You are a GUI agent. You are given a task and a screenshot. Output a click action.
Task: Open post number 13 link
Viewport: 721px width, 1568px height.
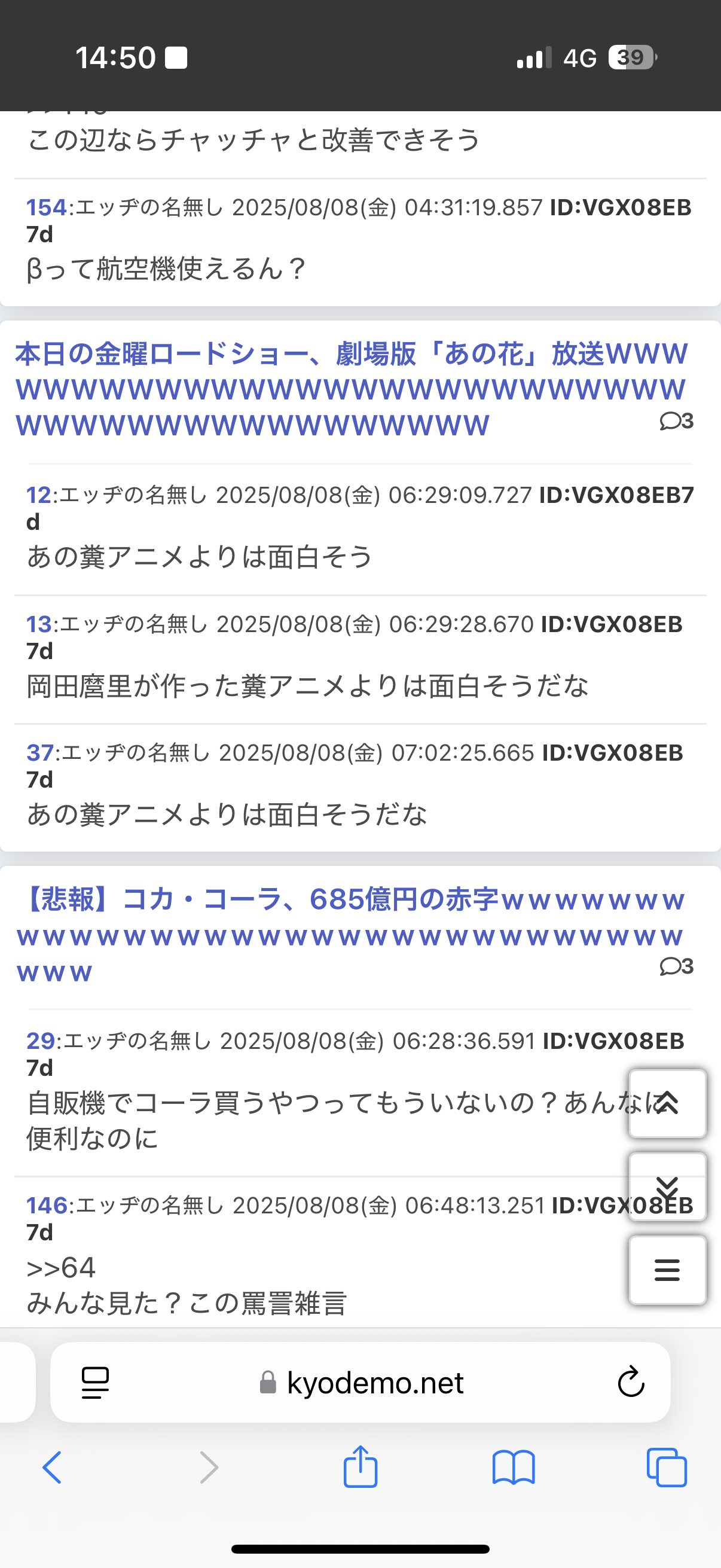click(39, 624)
